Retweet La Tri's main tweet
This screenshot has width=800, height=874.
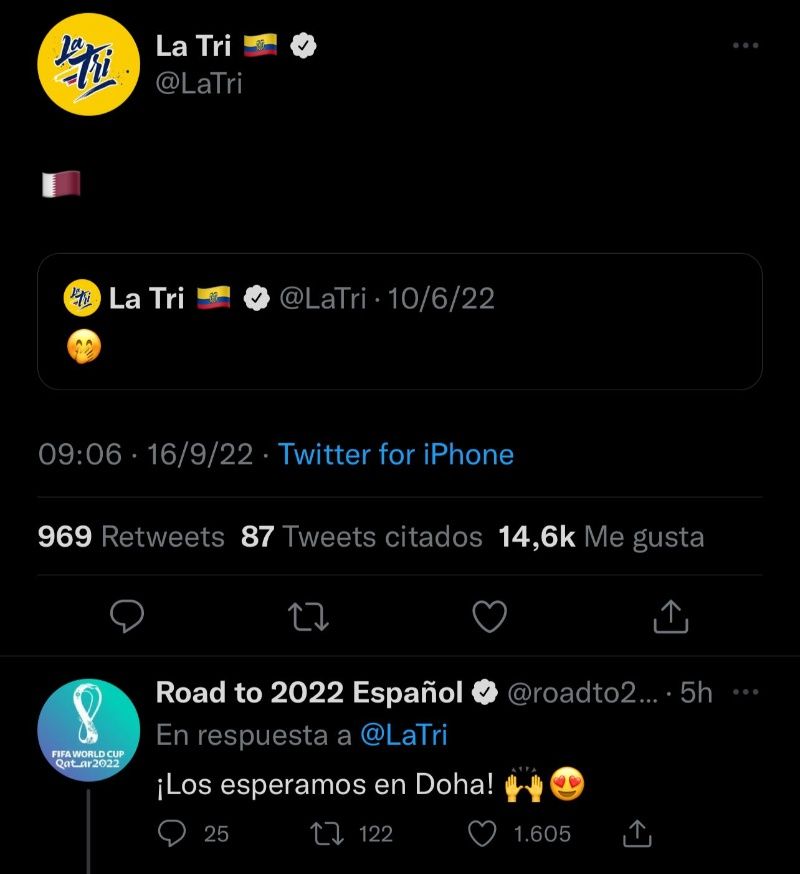(x=307, y=618)
